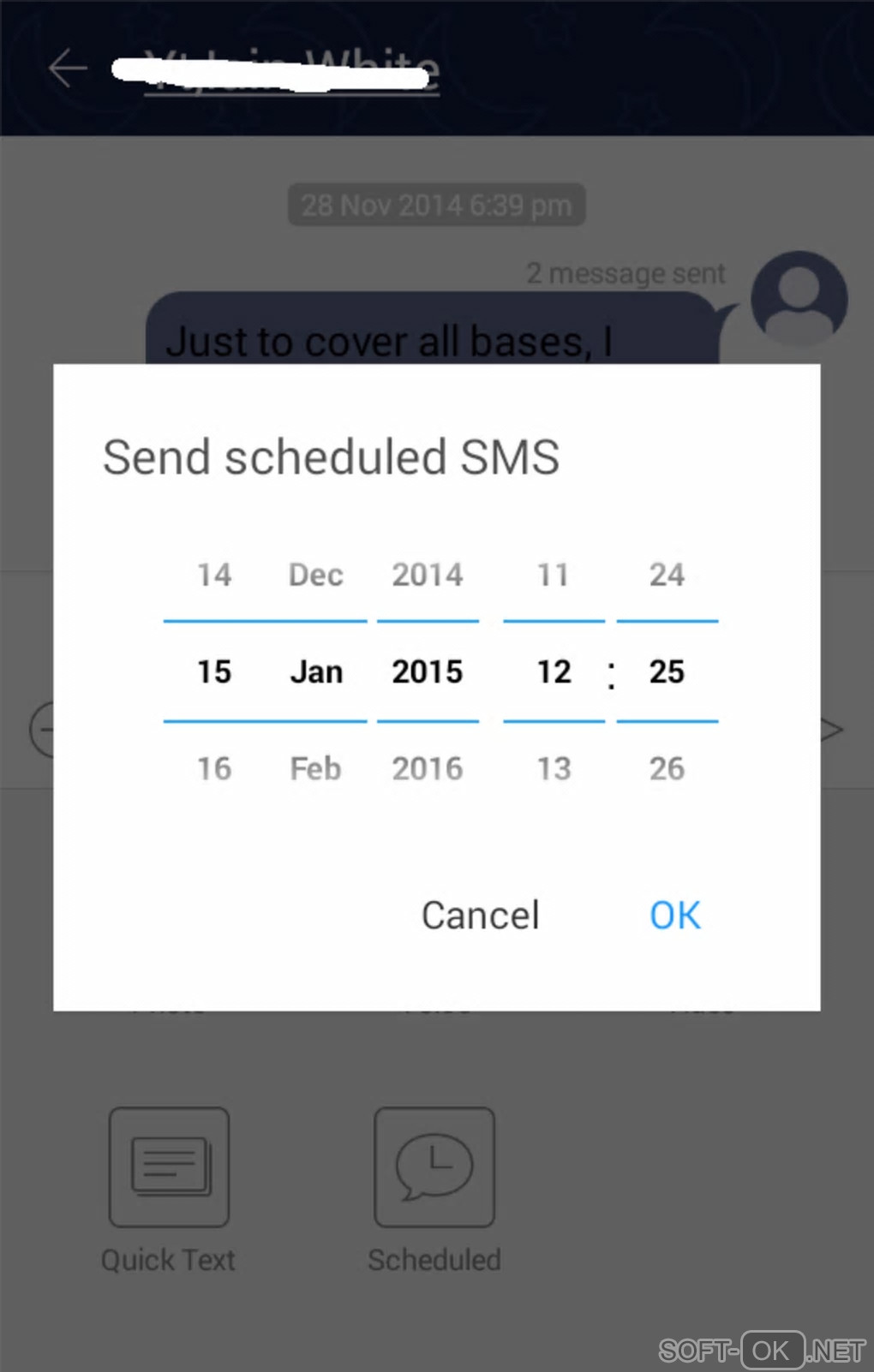Edit the selected month Jan field
This screenshot has height=1372, width=874.
(315, 671)
